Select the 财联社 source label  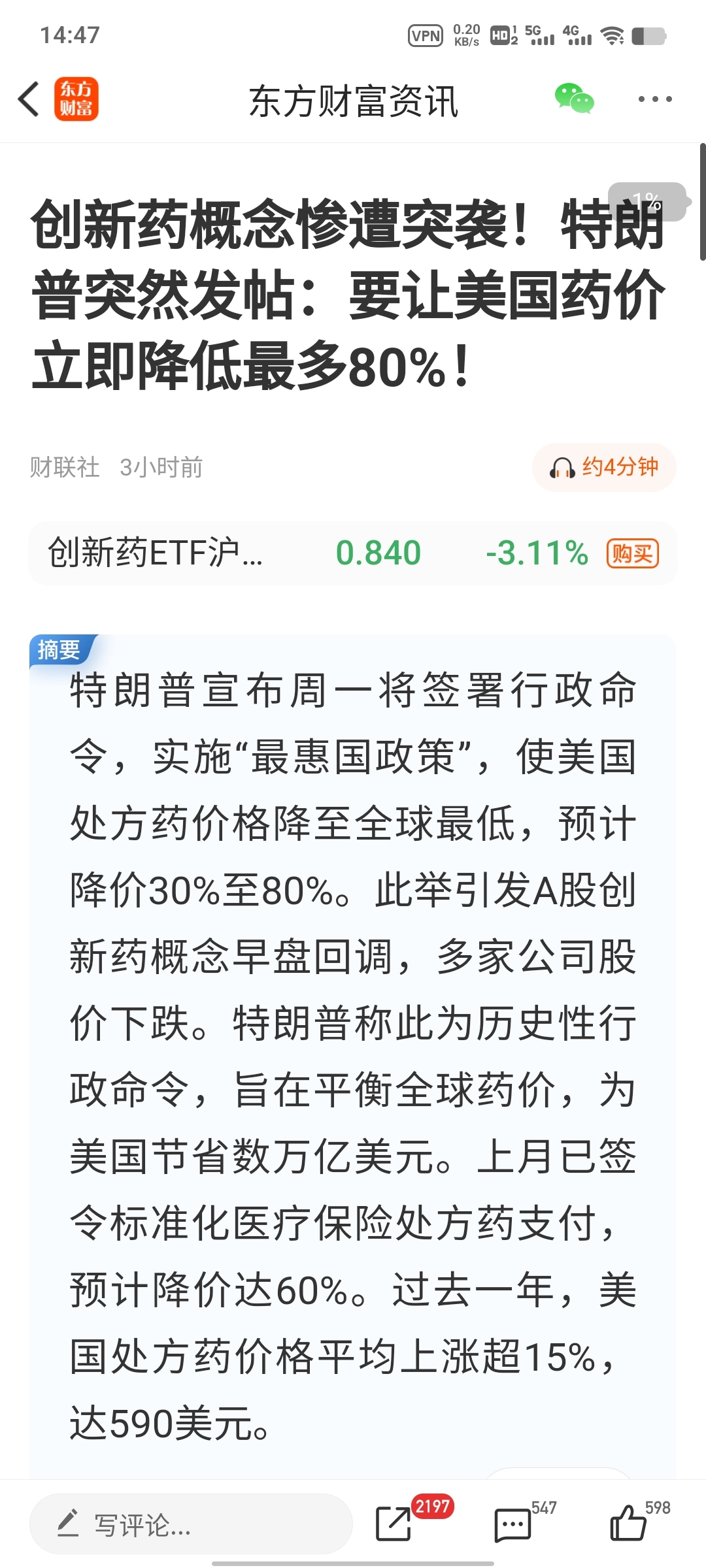[63, 467]
